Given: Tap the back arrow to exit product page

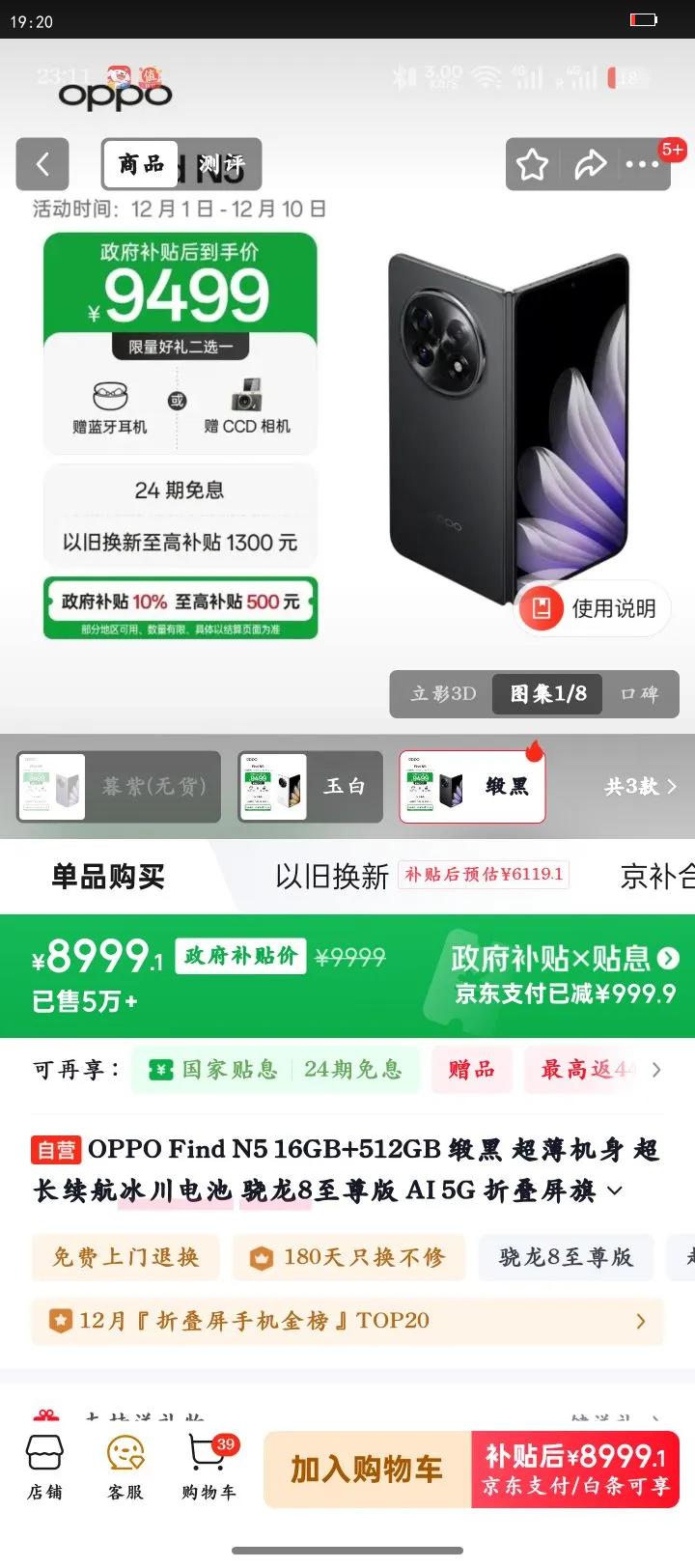Looking at the screenshot, I should (x=42, y=164).
